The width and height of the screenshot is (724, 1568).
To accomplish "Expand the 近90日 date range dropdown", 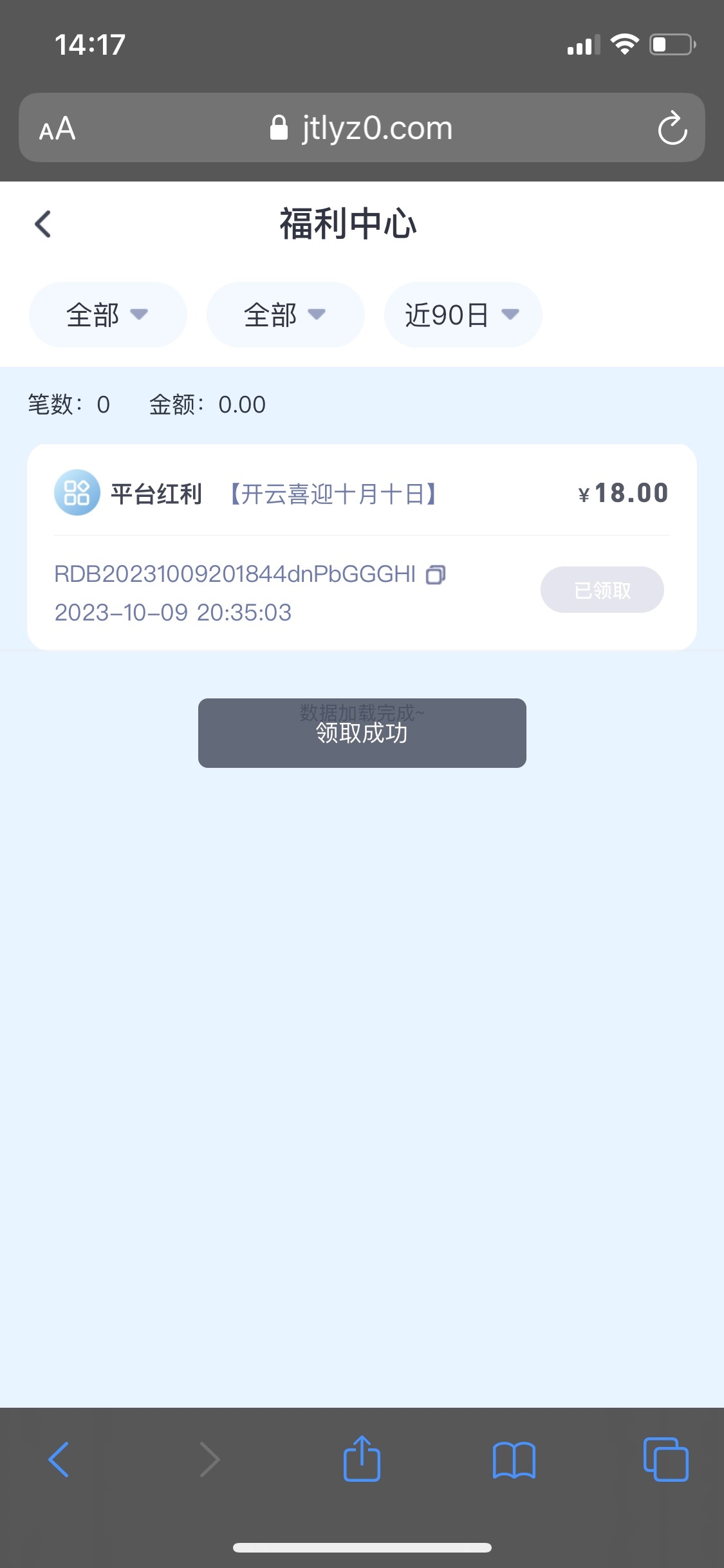I will [463, 315].
